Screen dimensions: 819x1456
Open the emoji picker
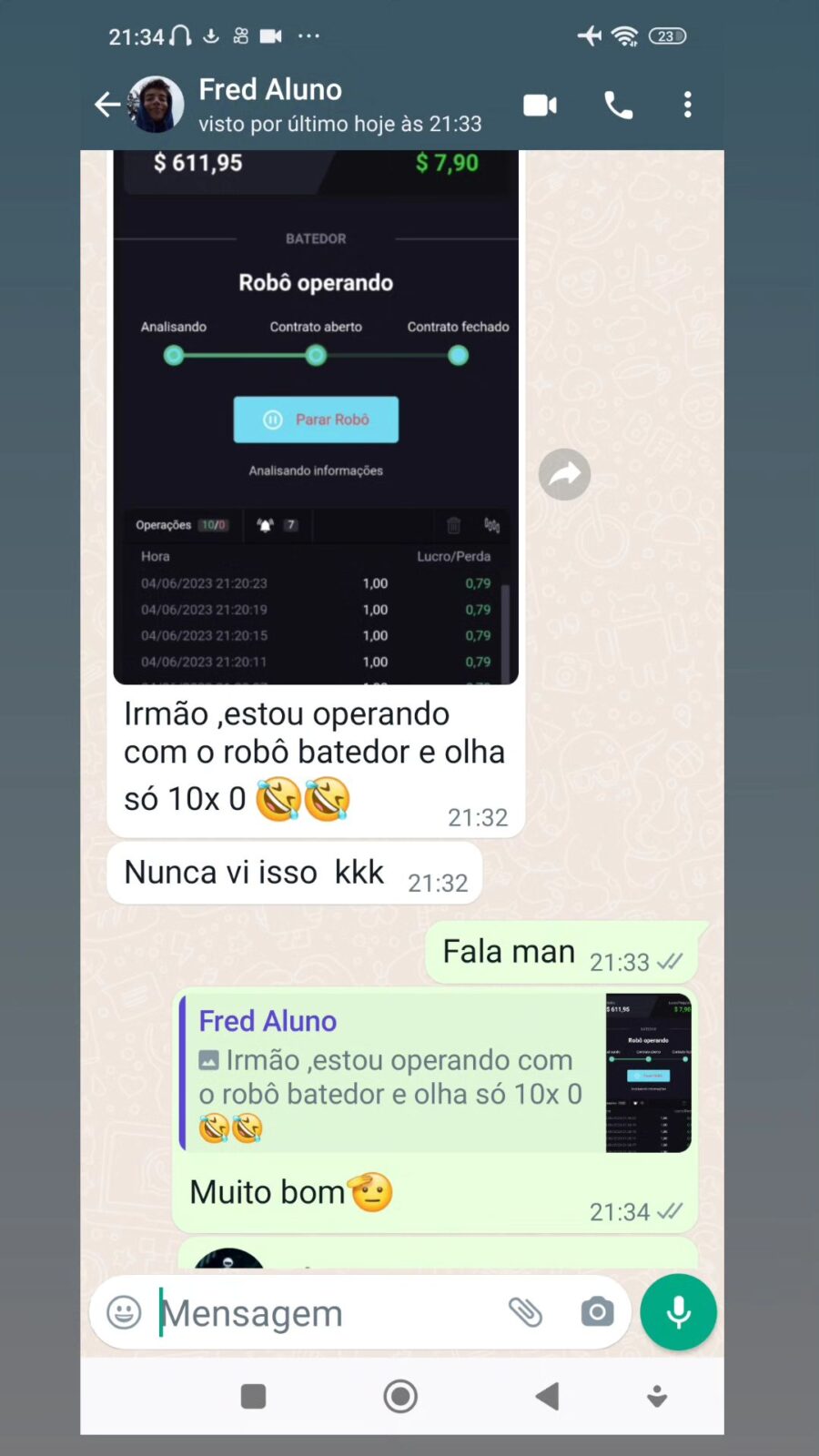(125, 1312)
